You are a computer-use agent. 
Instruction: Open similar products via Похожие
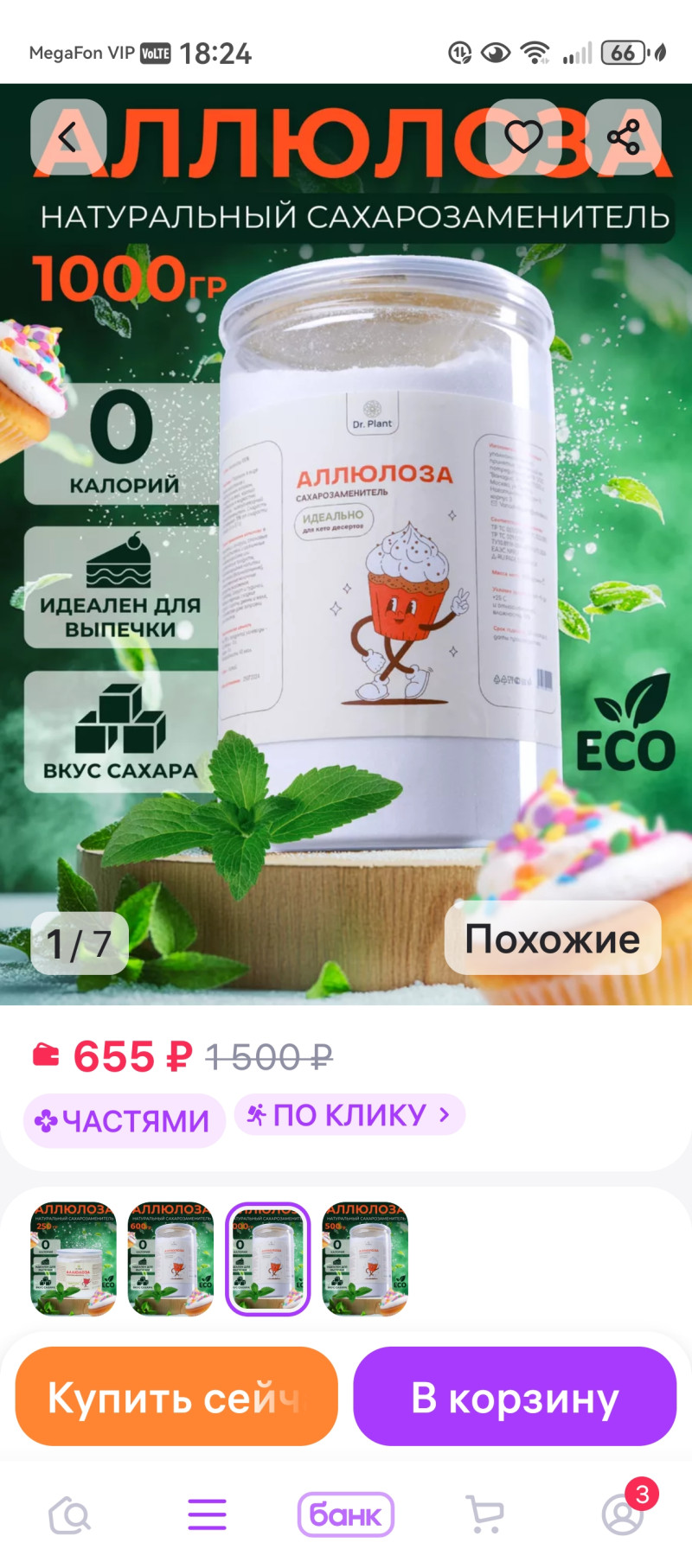point(553,939)
